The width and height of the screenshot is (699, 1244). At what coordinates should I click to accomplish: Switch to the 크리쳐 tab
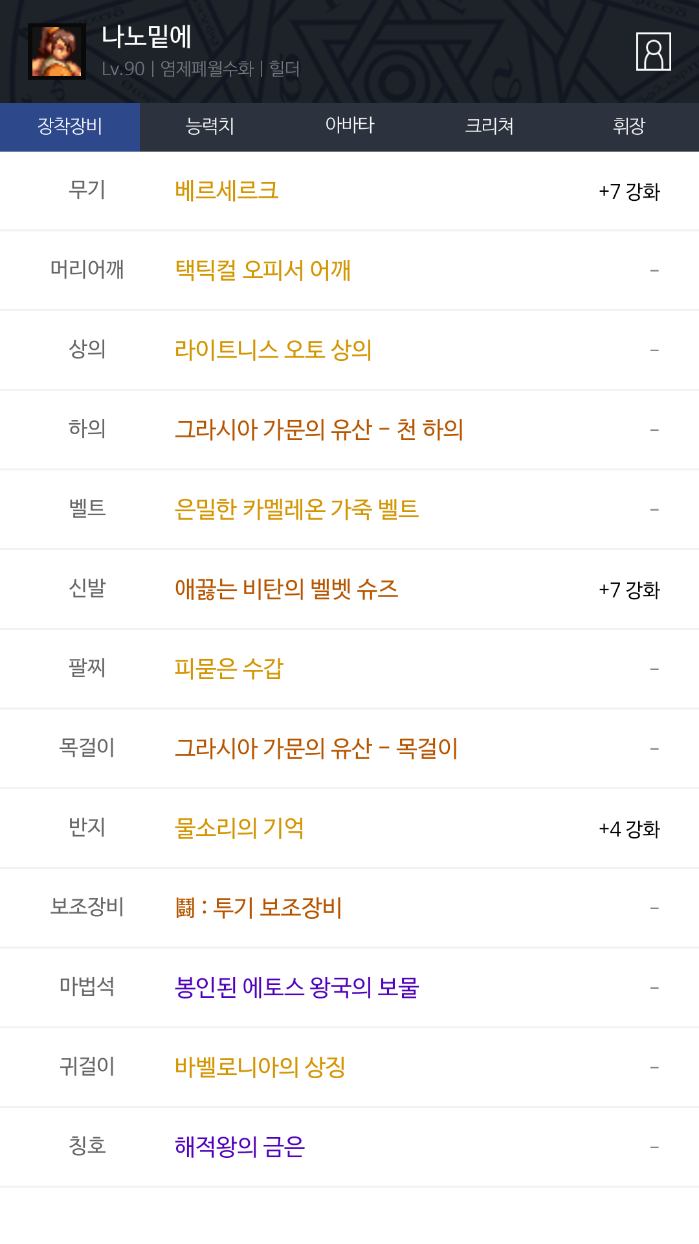(x=489, y=126)
